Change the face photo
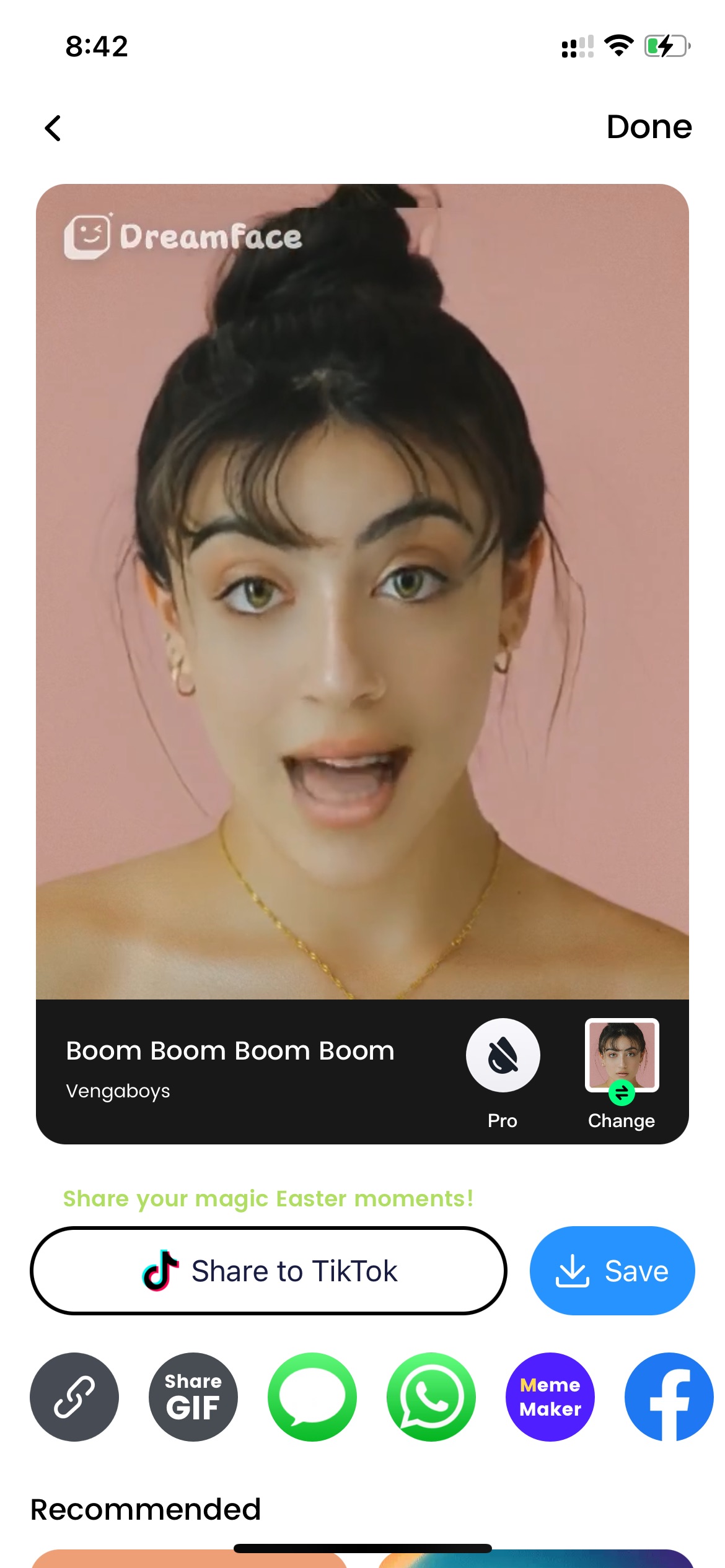 (x=622, y=1056)
